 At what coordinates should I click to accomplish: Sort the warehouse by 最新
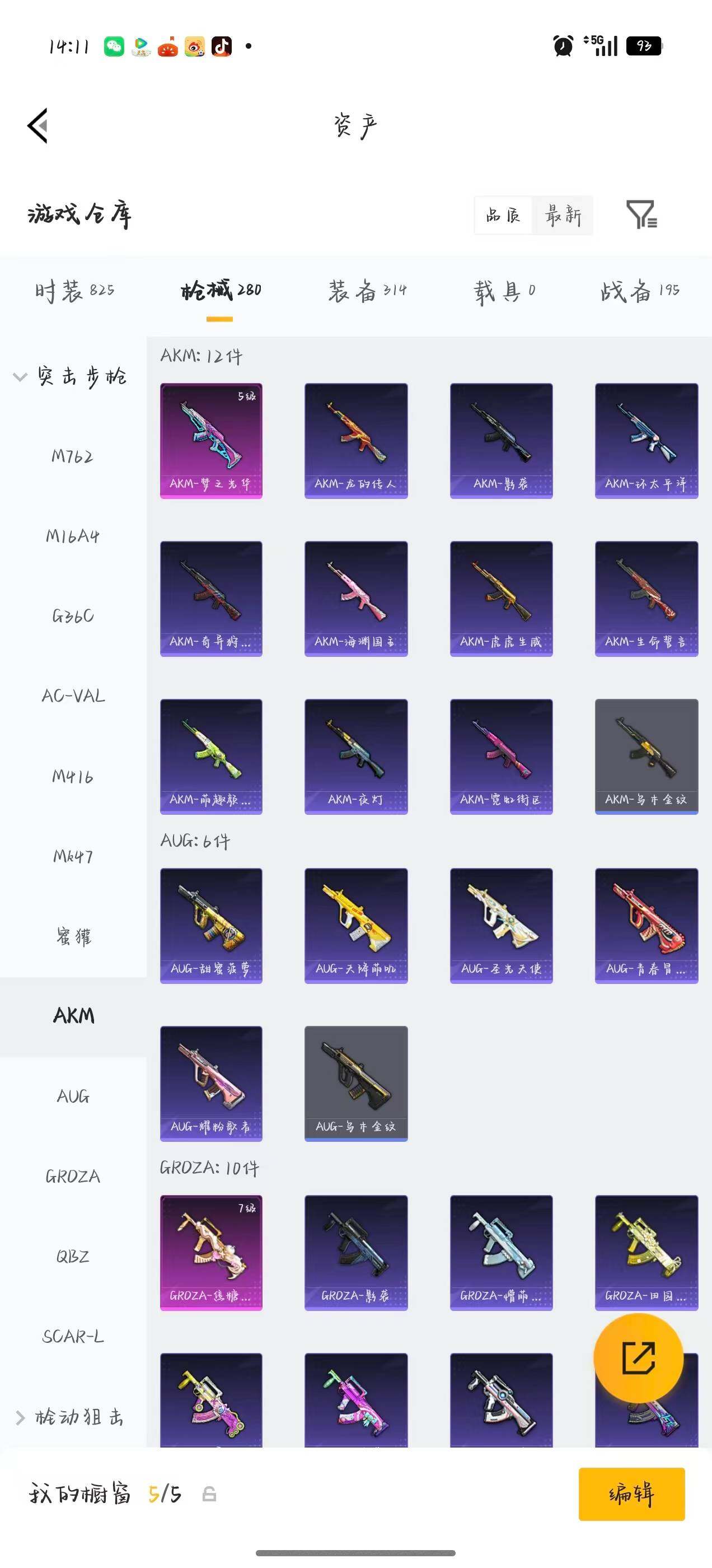click(563, 215)
